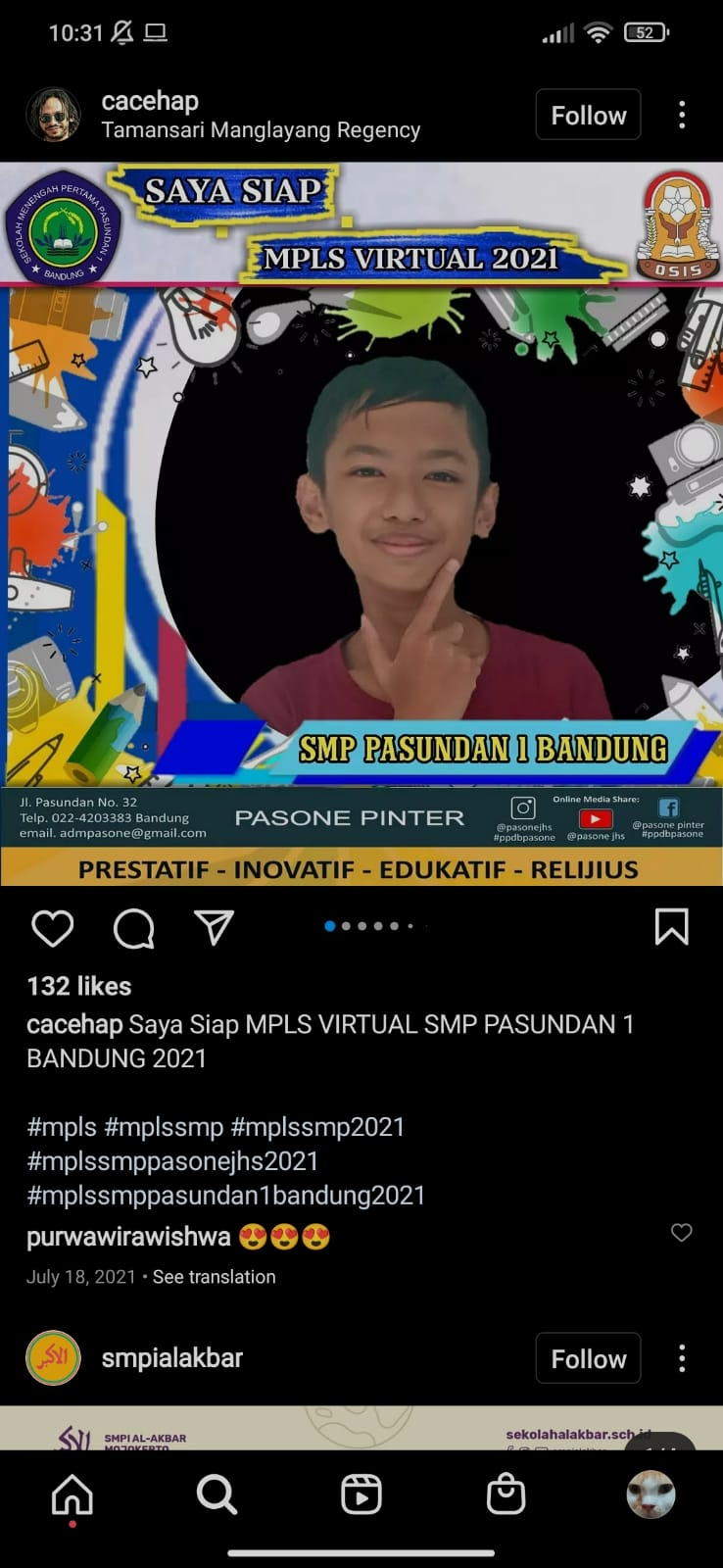The image size is (723, 1568).
Task: Open the #mplssmppasundan1bandung2021 hashtag
Action: [226, 1196]
